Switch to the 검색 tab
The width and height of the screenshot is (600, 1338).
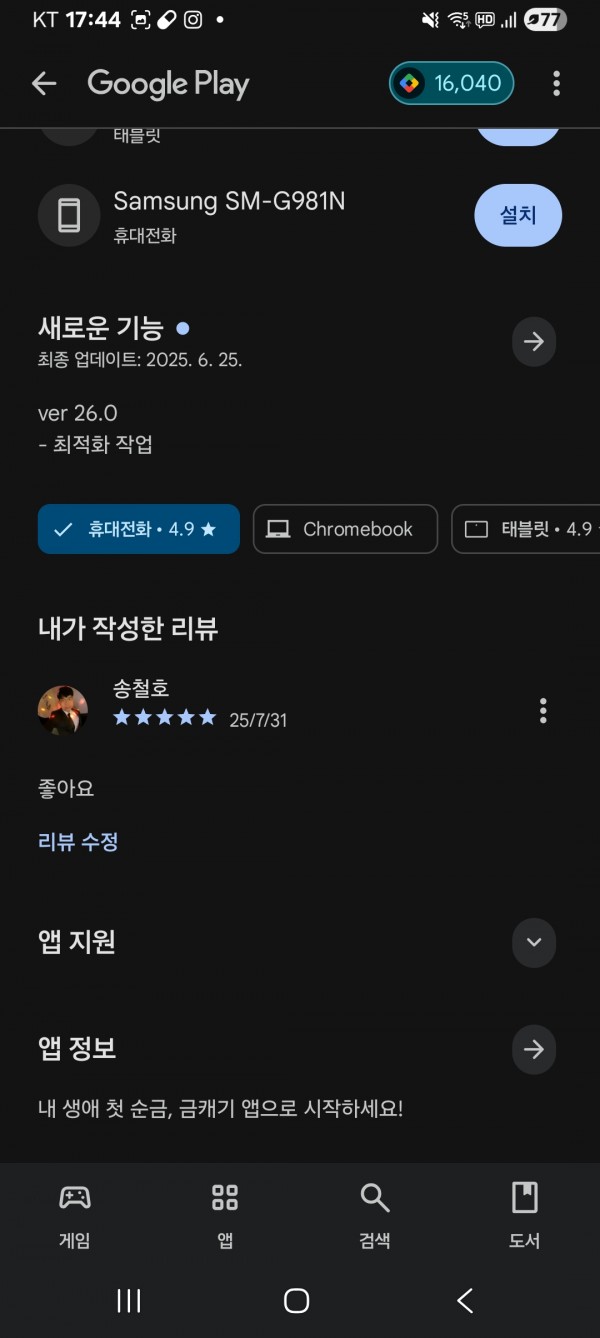375,1215
